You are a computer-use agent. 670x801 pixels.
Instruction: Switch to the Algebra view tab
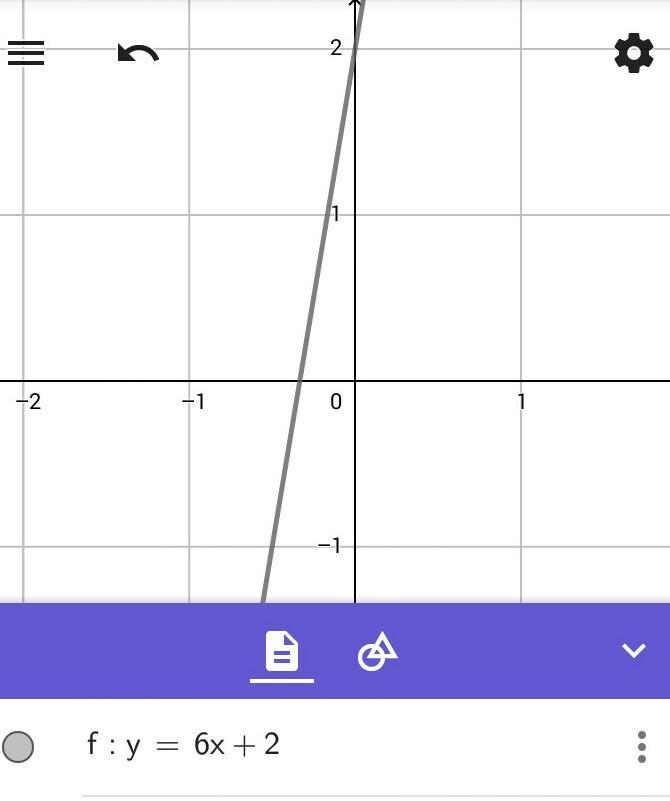(282, 652)
